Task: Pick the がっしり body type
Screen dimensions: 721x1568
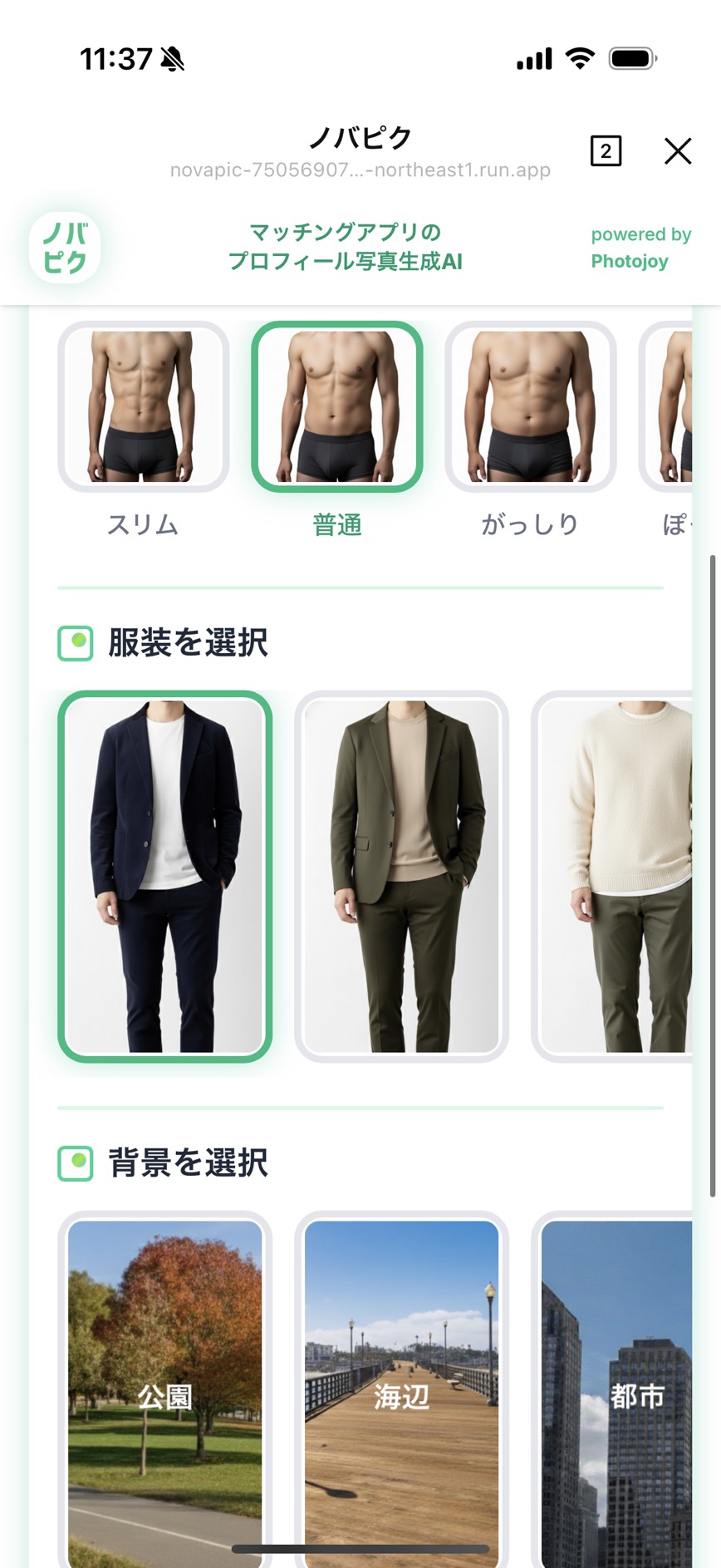Action: pyautogui.click(x=530, y=407)
